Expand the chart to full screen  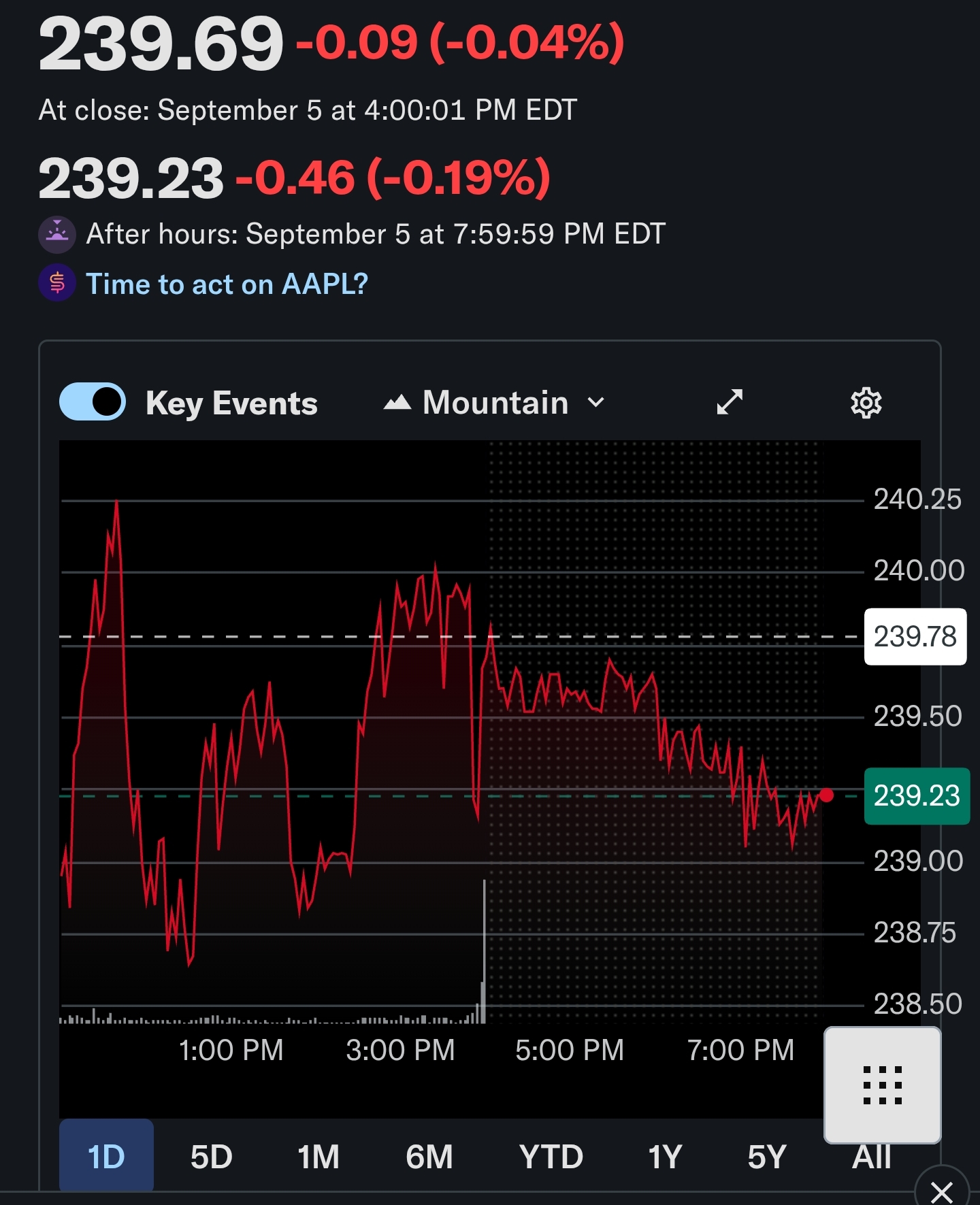[730, 402]
